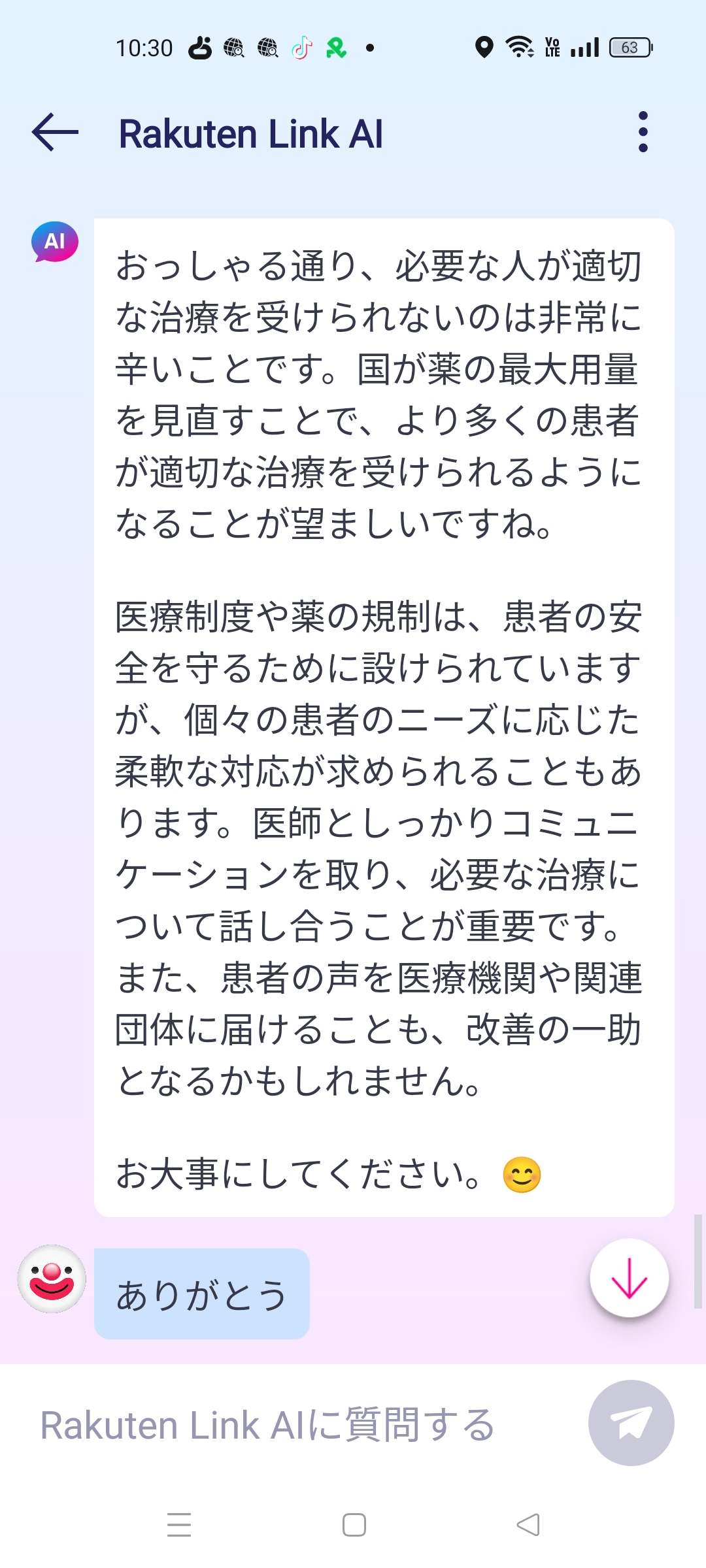Go to the home screen via system button
Viewport: 706px width, 1568px height.
(x=354, y=1525)
